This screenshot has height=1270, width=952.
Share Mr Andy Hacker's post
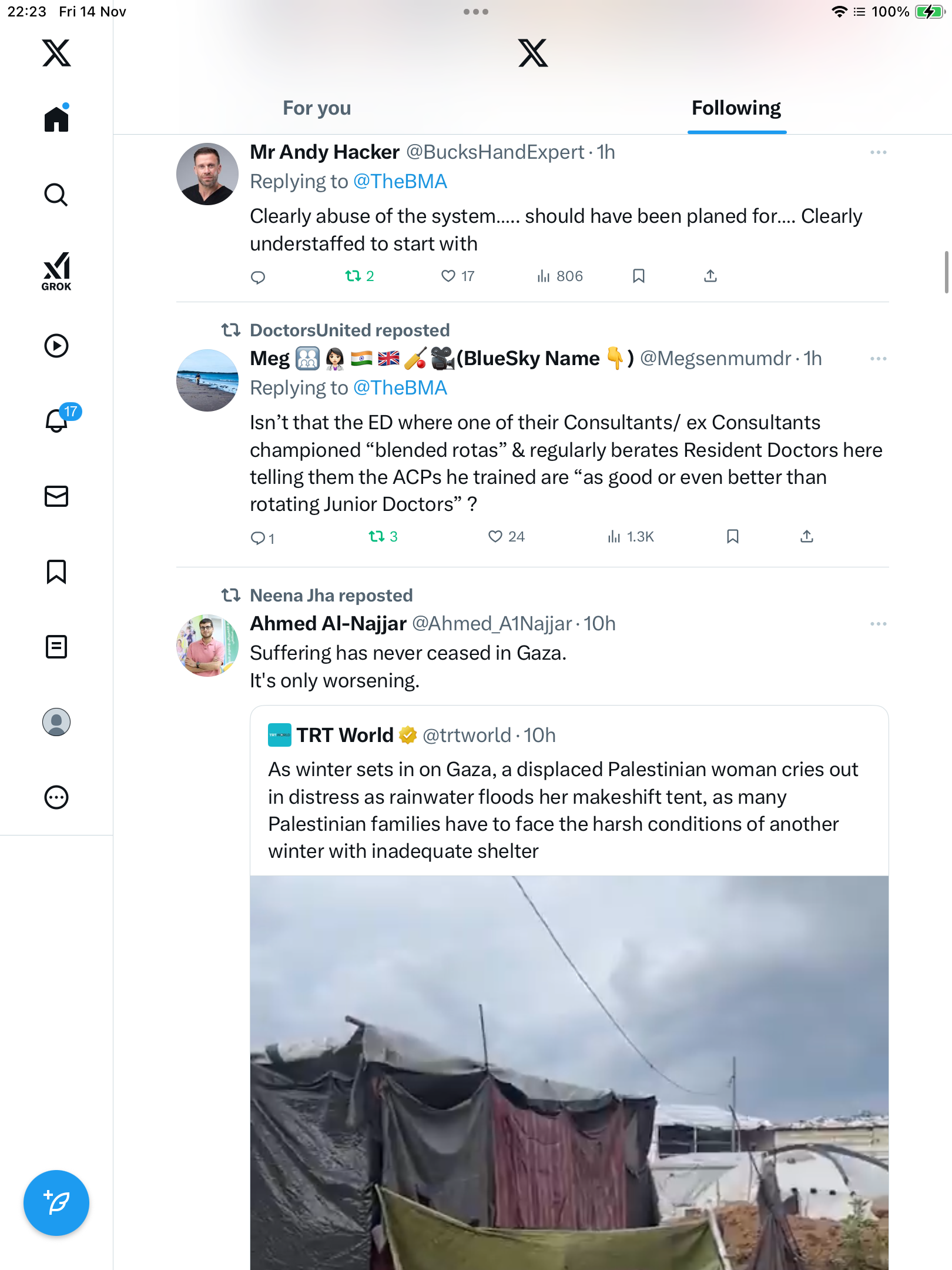click(x=710, y=276)
